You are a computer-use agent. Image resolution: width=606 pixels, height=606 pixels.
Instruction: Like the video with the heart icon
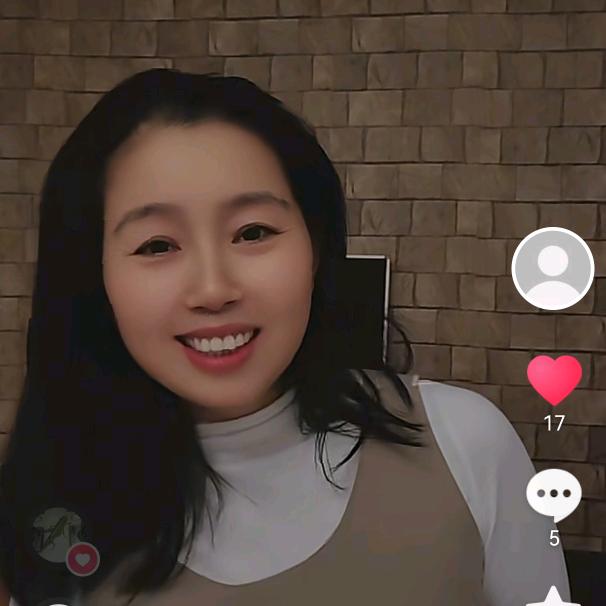pyautogui.click(x=554, y=380)
